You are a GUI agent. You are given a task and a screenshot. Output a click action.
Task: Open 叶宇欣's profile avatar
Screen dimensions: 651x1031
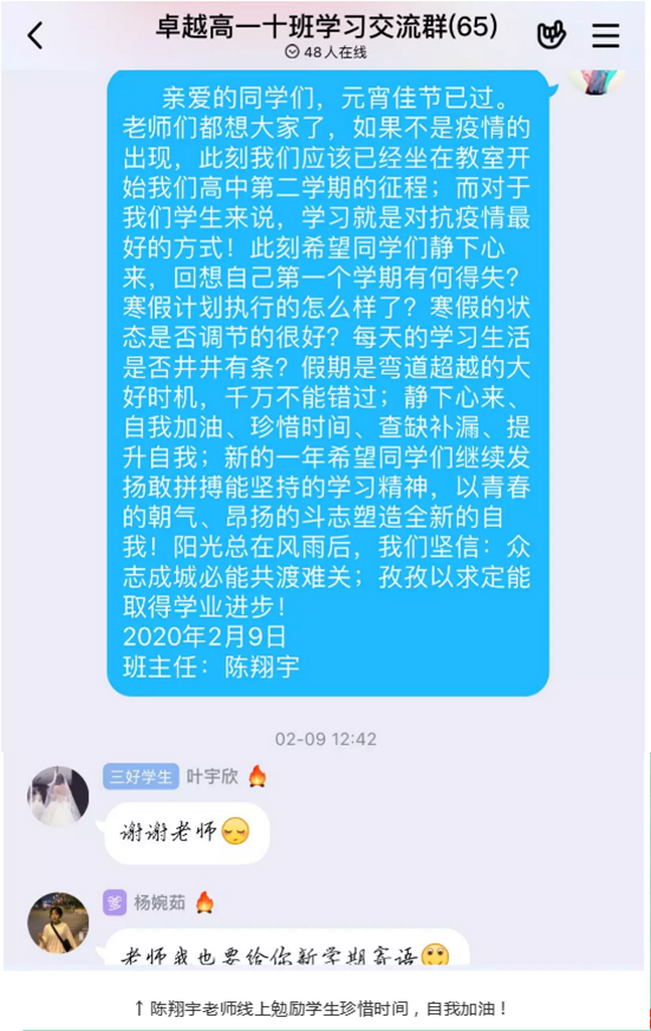click(58, 797)
